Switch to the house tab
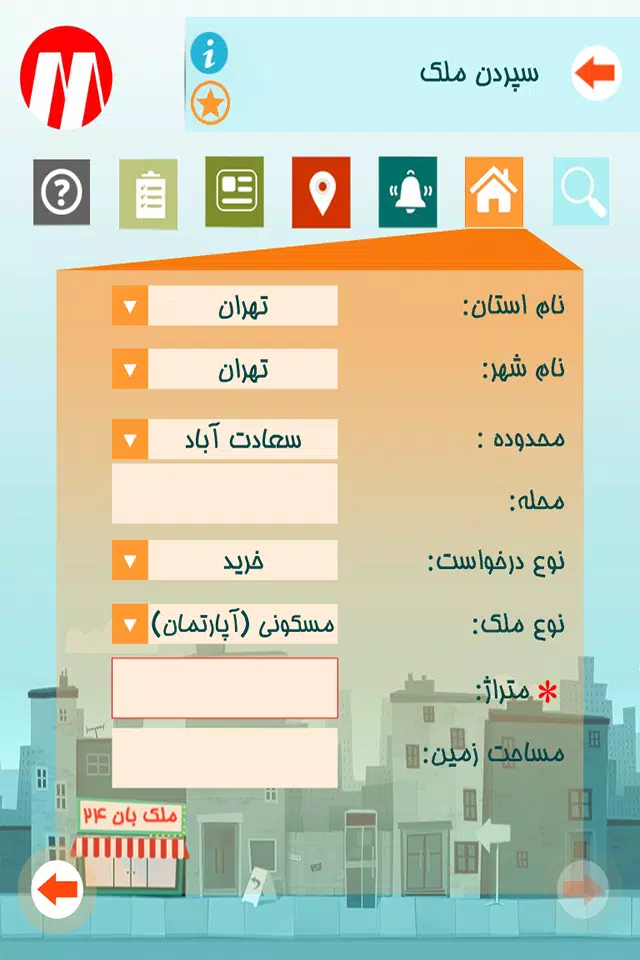 pos(494,192)
